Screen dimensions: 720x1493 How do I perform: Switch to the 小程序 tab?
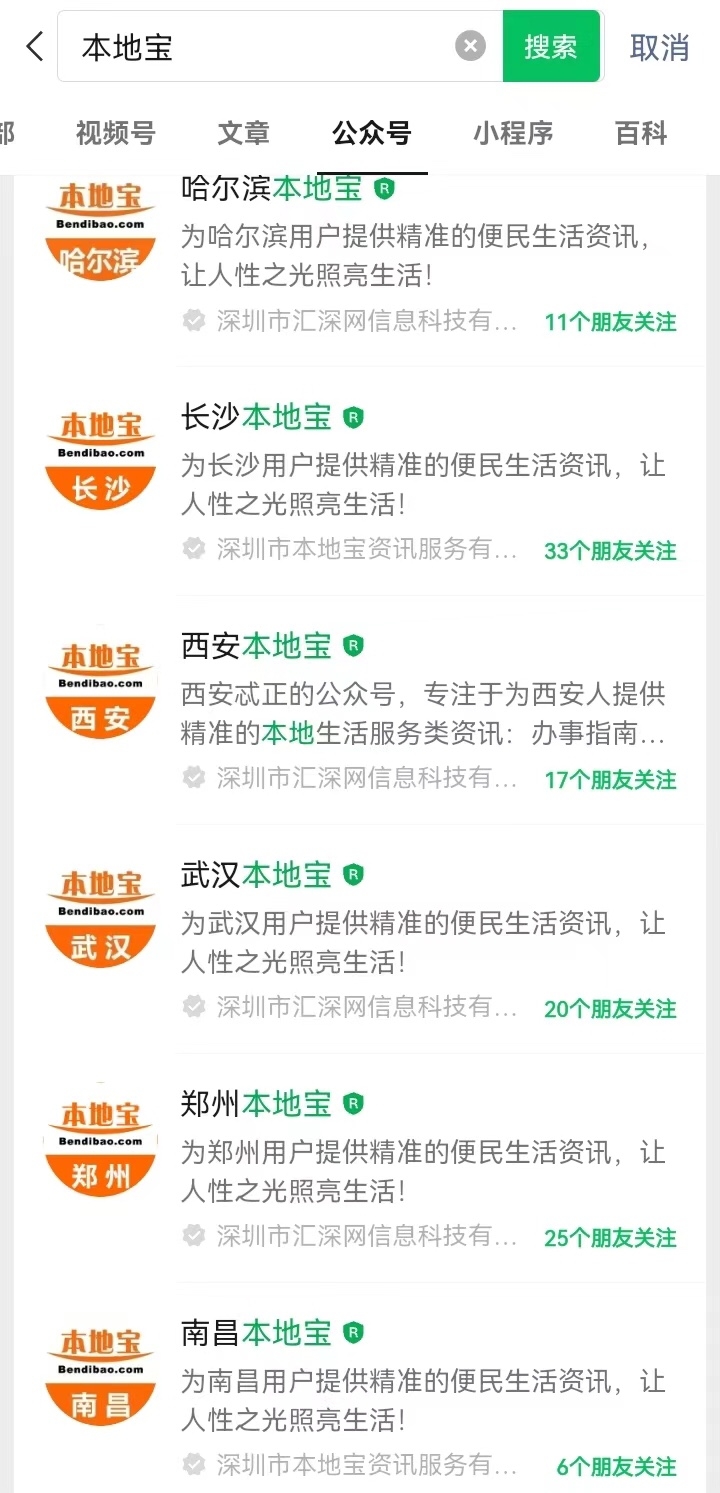click(x=513, y=133)
